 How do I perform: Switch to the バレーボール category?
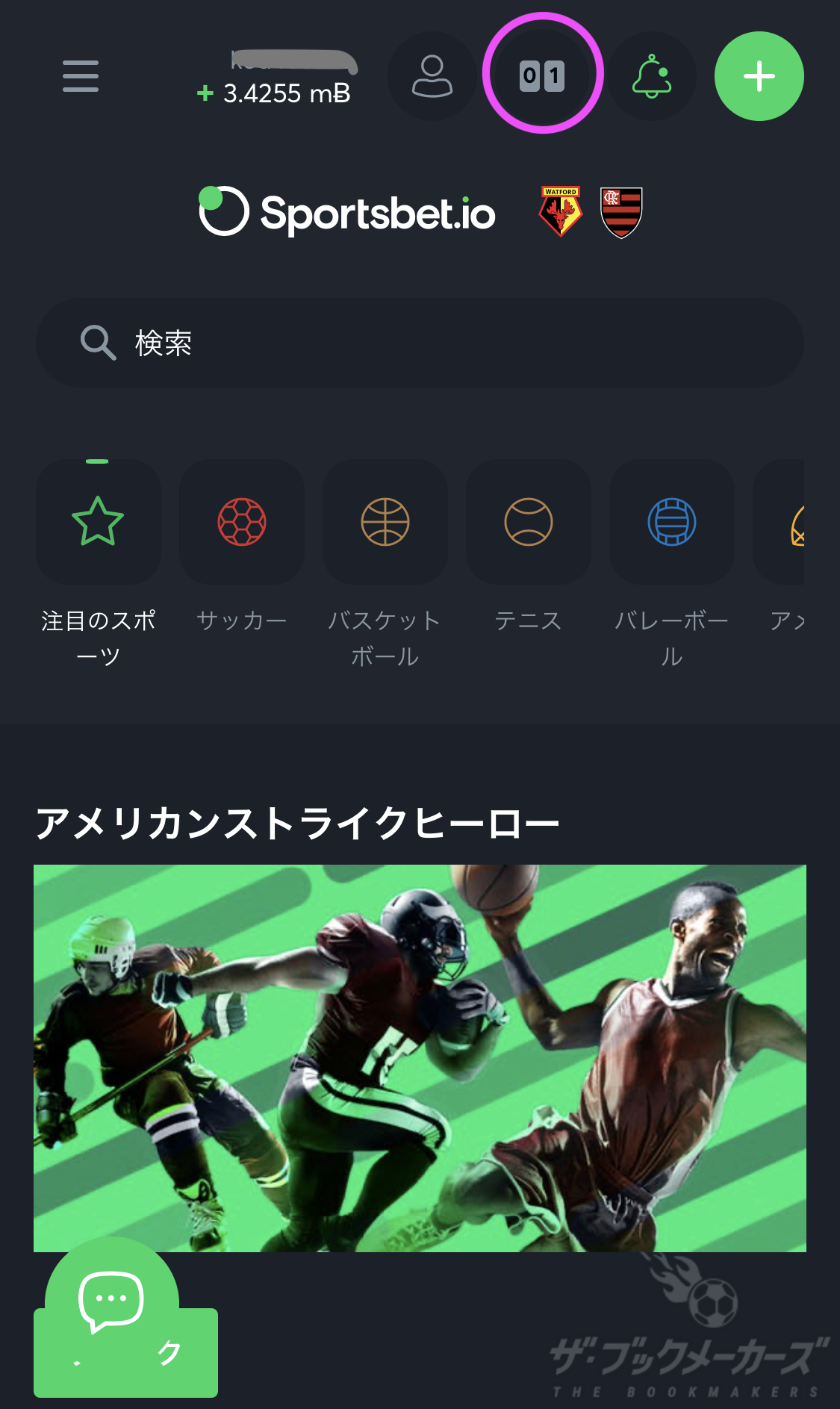[x=671, y=522]
